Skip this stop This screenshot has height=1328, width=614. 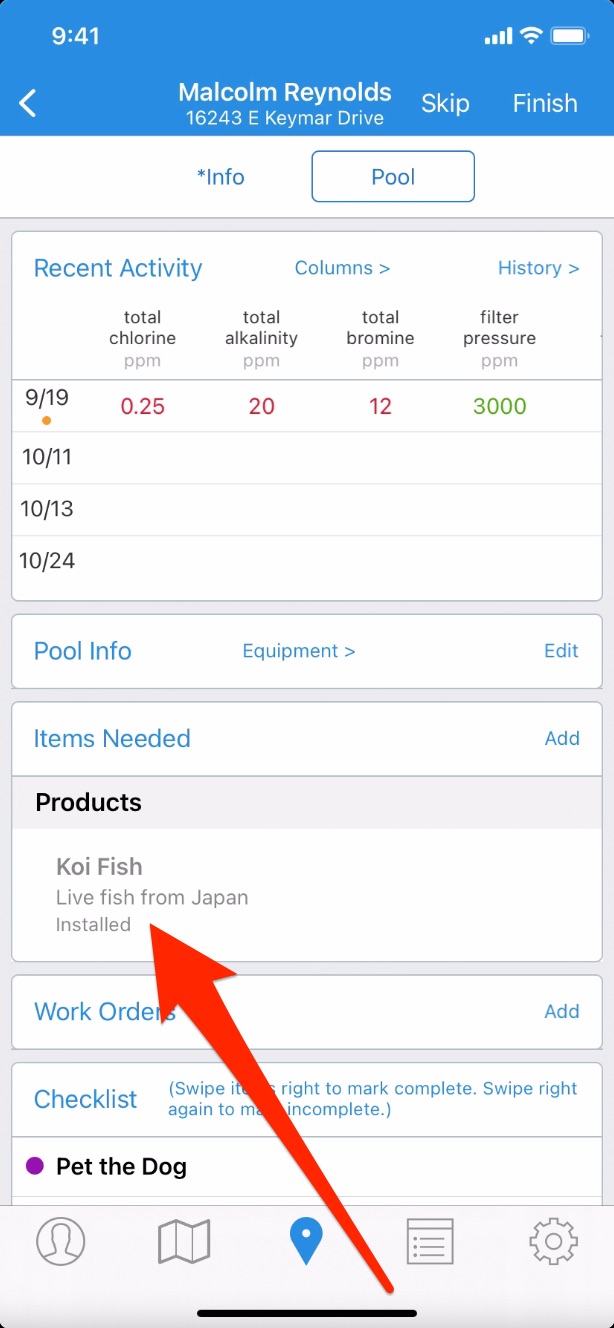445,103
